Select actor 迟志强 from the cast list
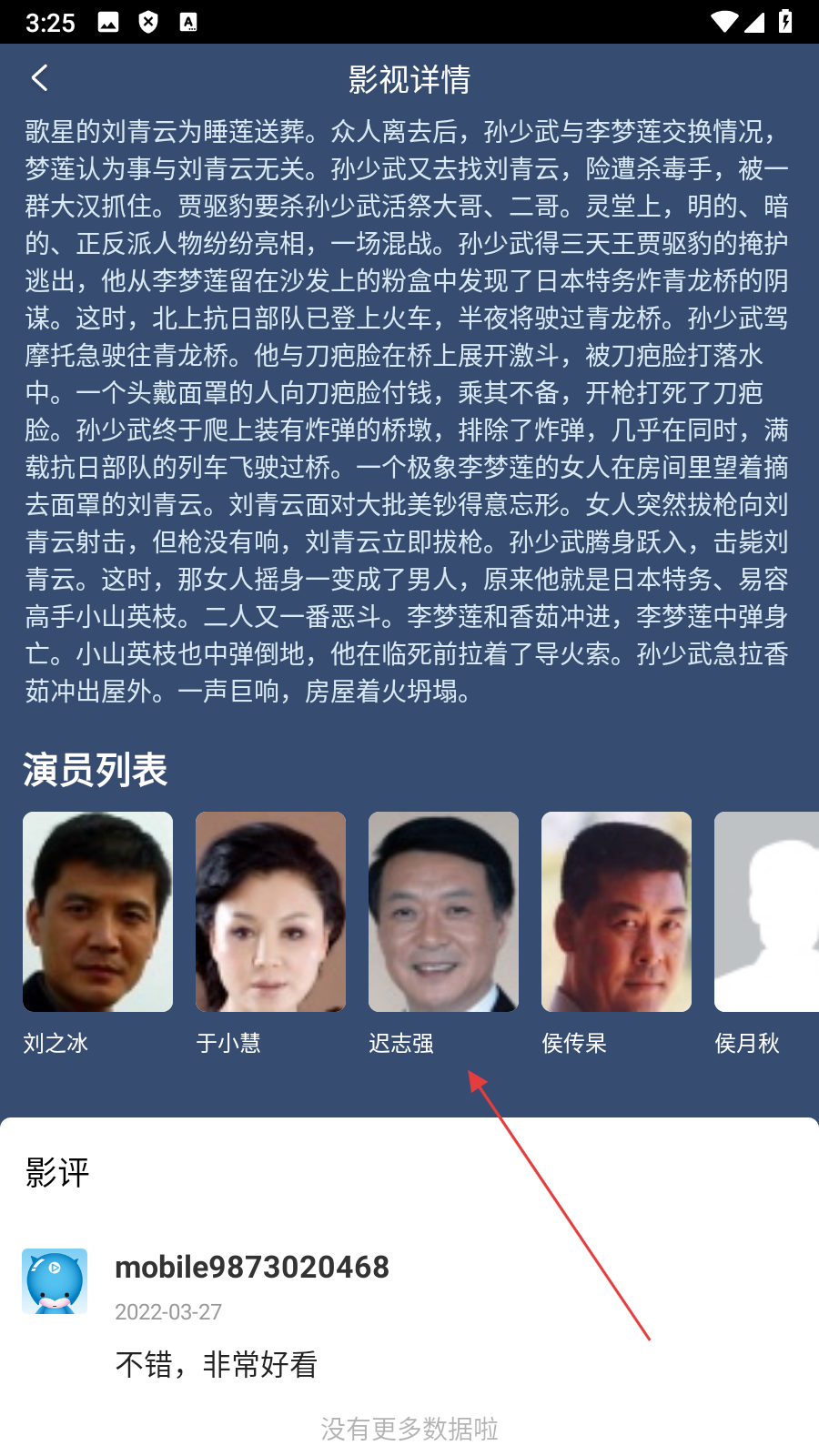819x1456 pixels. (443, 912)
